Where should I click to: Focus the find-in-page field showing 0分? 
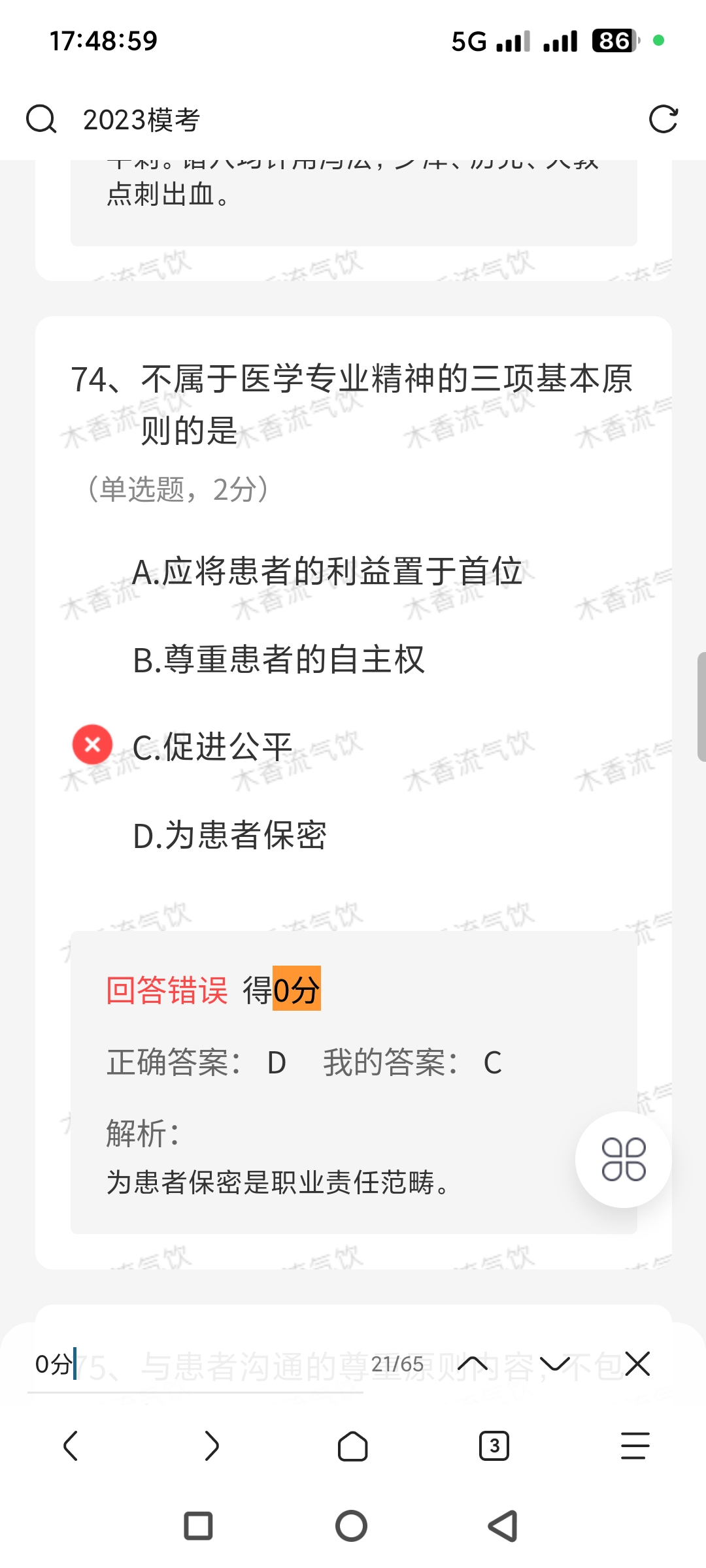click(x=196, y=1364)
